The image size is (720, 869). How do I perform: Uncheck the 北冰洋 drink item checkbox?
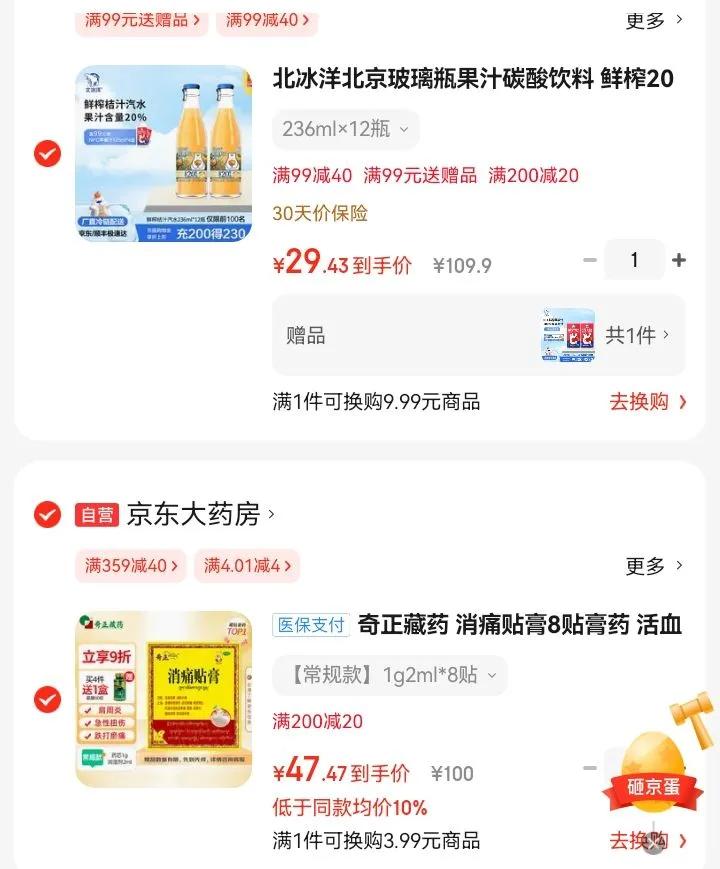48,154
